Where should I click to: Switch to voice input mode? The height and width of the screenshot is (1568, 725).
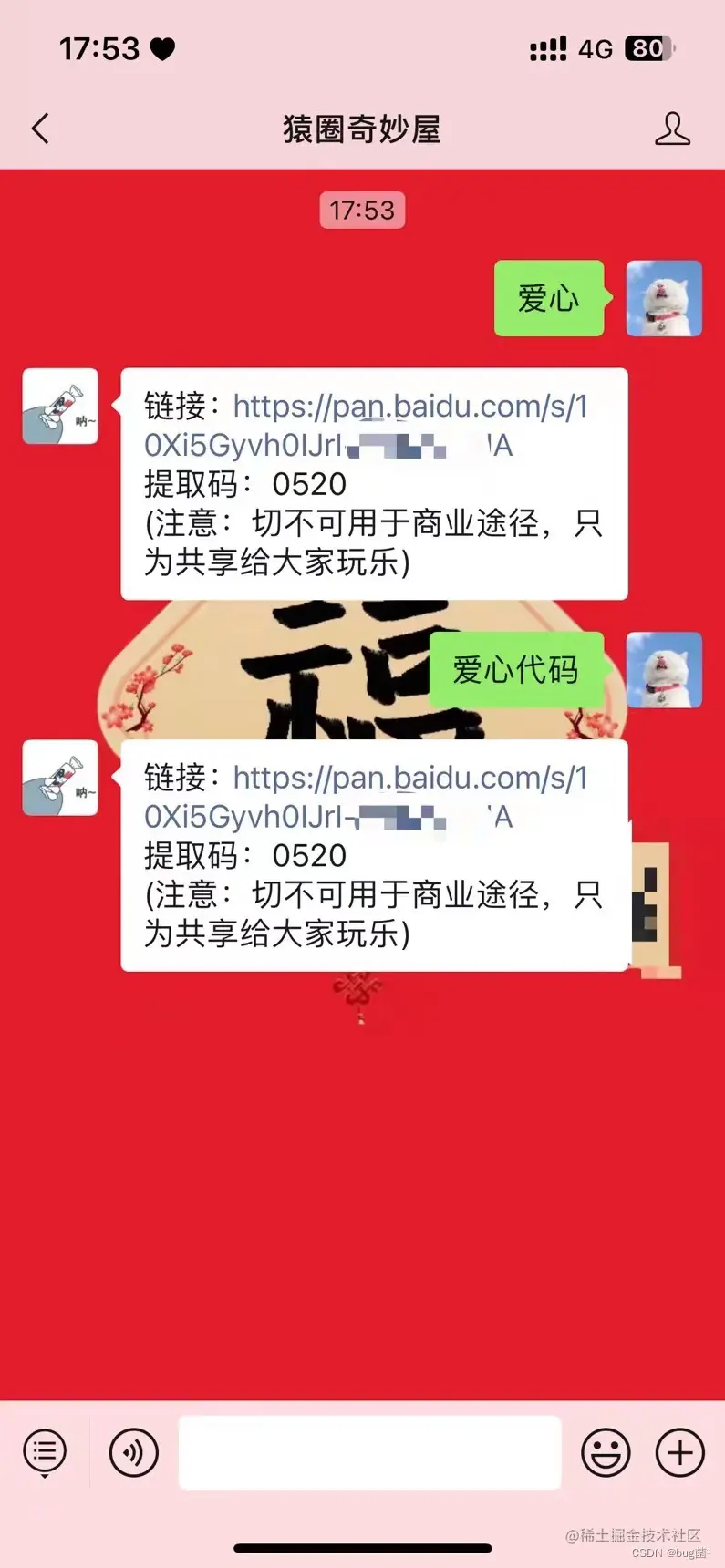point(133,1451)
